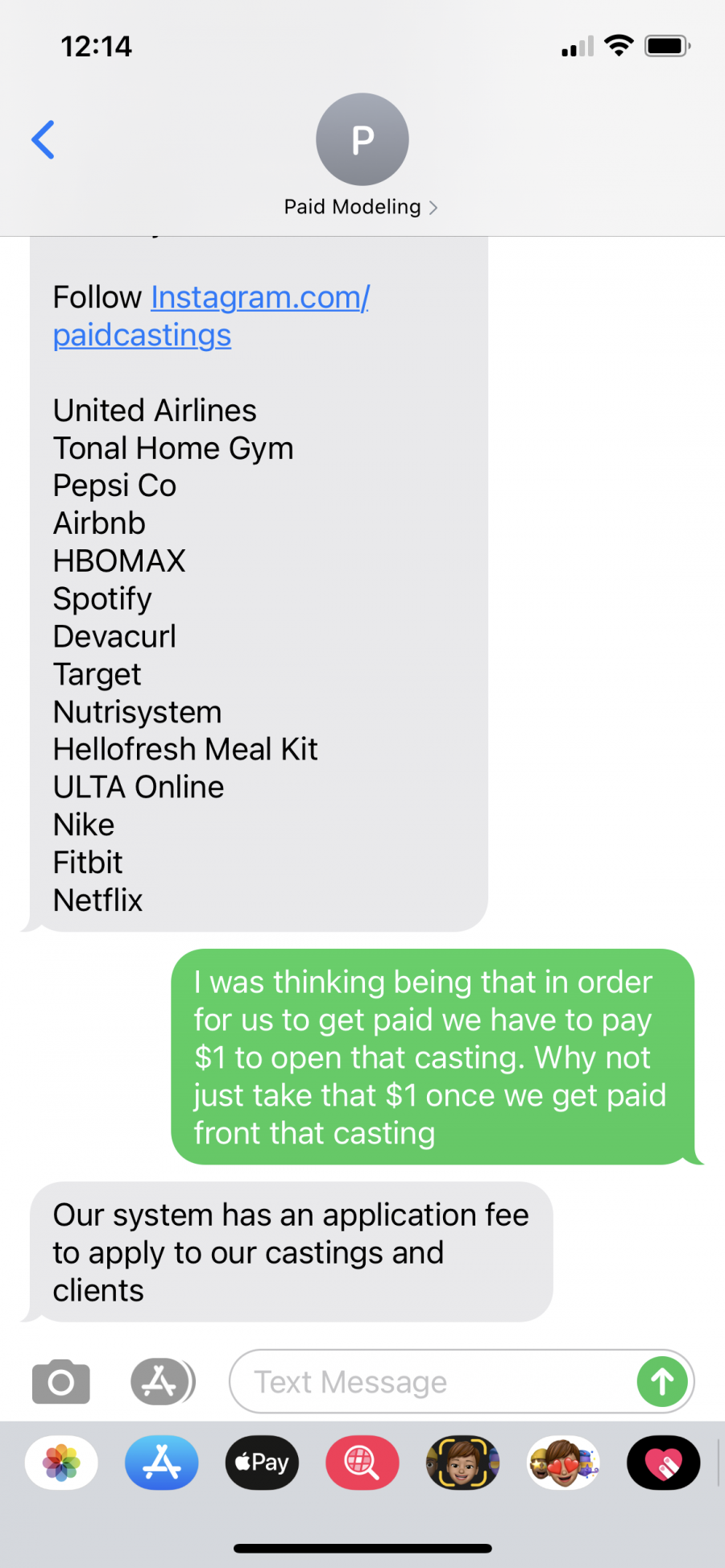Open Memoji stickers with heart eyes
This screenshot has width=725, height=1568.
[563, 1463]
